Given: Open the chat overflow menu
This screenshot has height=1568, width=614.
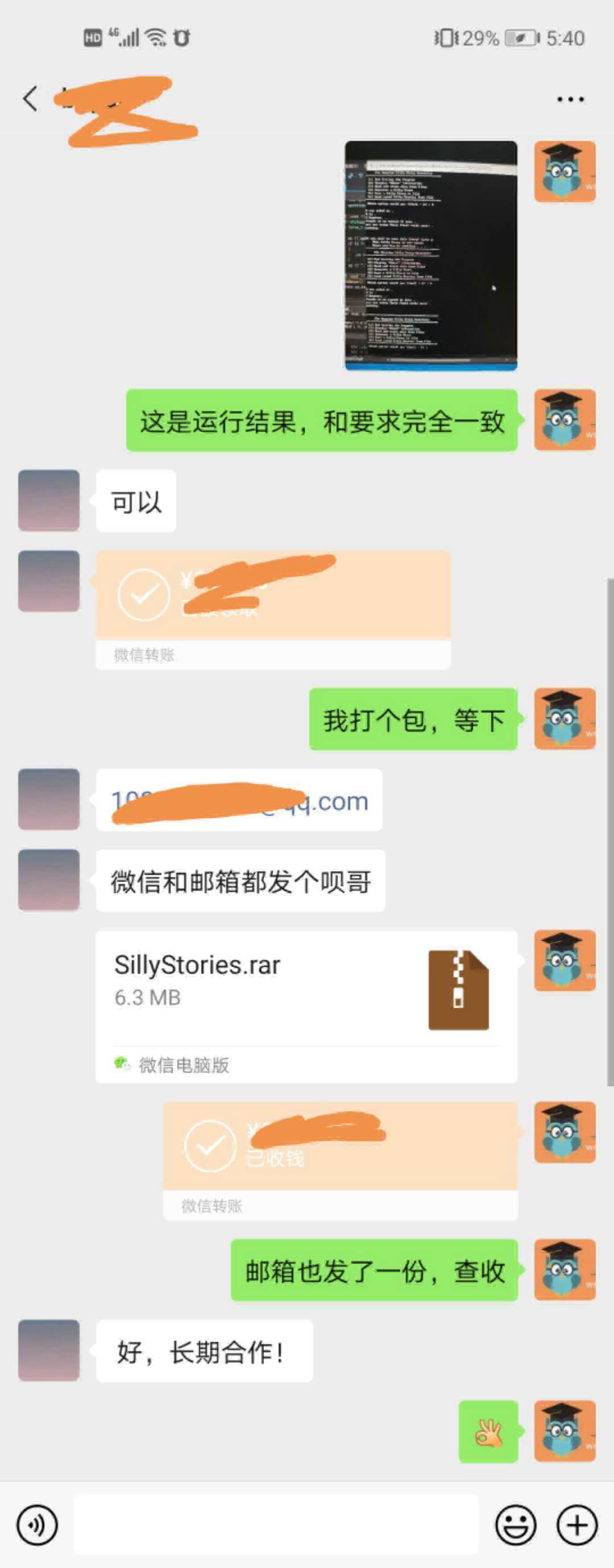Looking at the screenshot, I should 570,99.
